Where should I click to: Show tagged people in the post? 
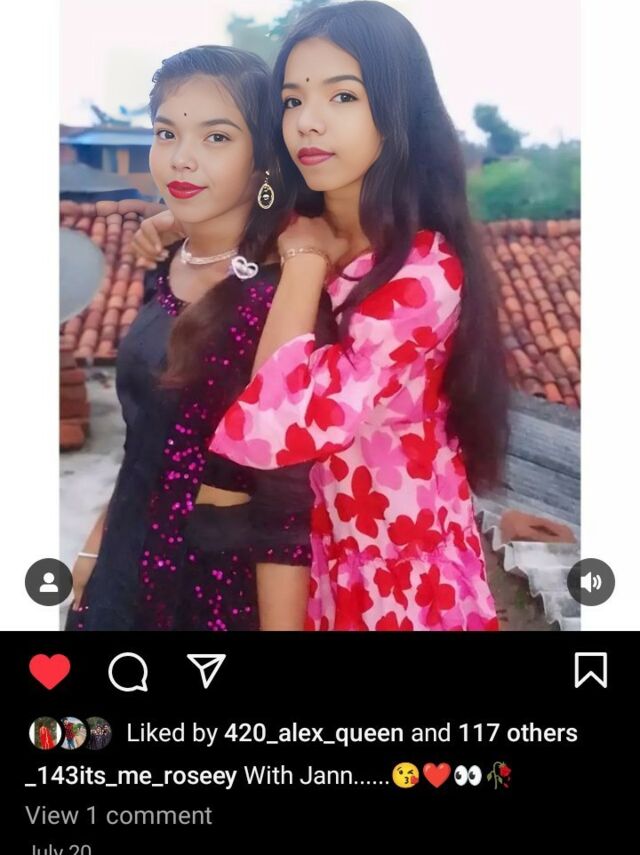point(49,582)
